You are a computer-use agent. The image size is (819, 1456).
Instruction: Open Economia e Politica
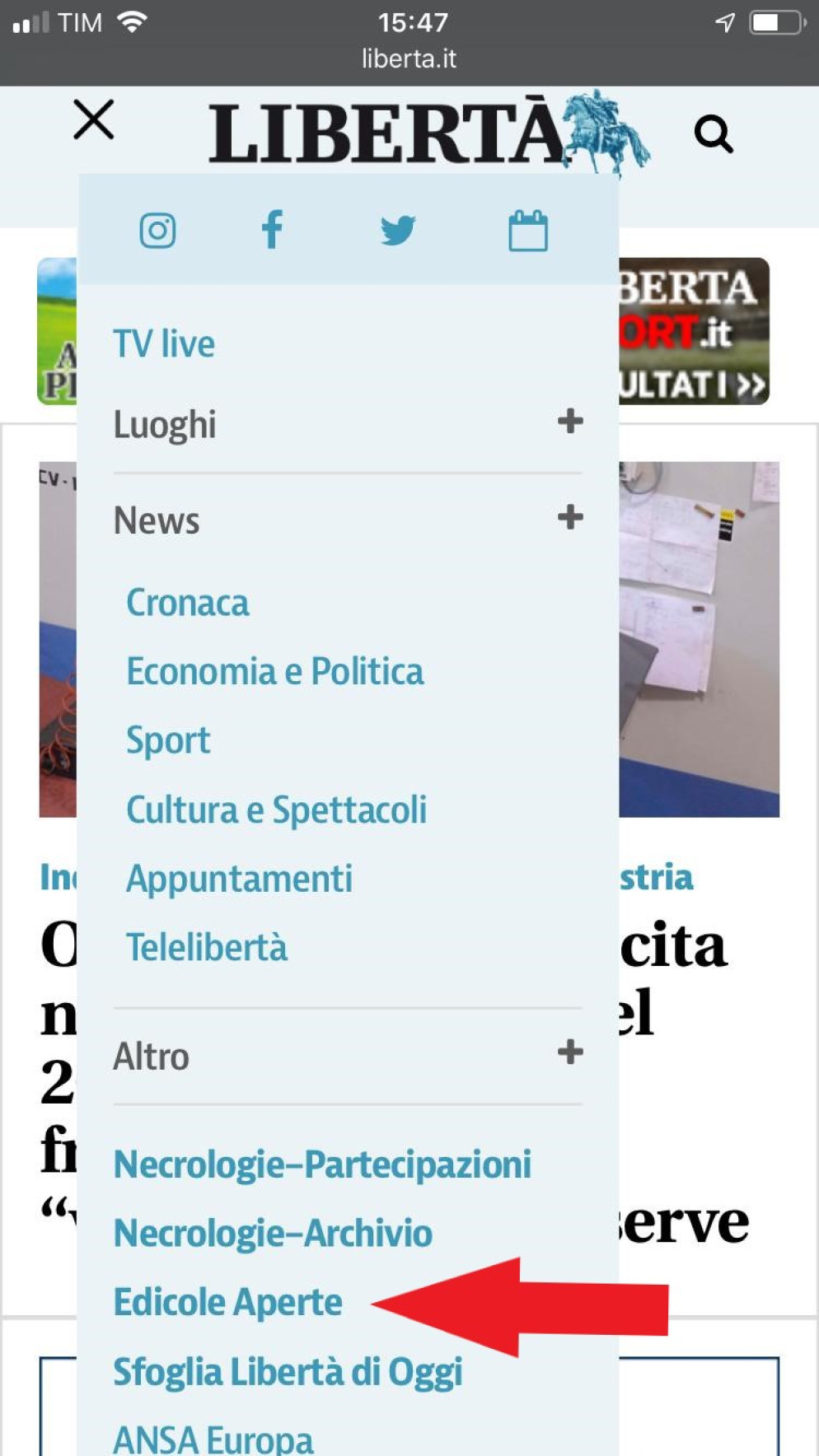pyautogui.click(x=275, y=671)
